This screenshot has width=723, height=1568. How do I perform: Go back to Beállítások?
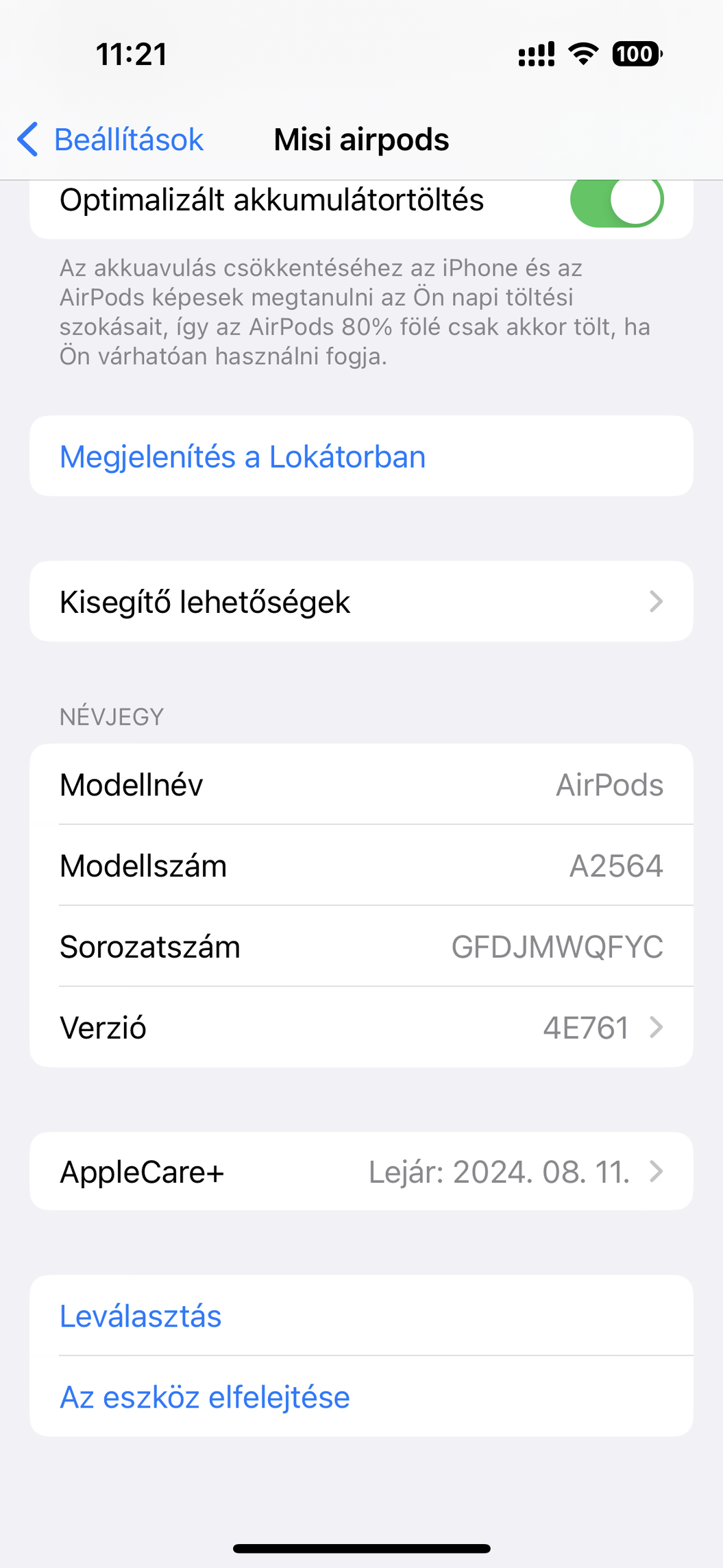pyautogui.click(x=110, y=140)
